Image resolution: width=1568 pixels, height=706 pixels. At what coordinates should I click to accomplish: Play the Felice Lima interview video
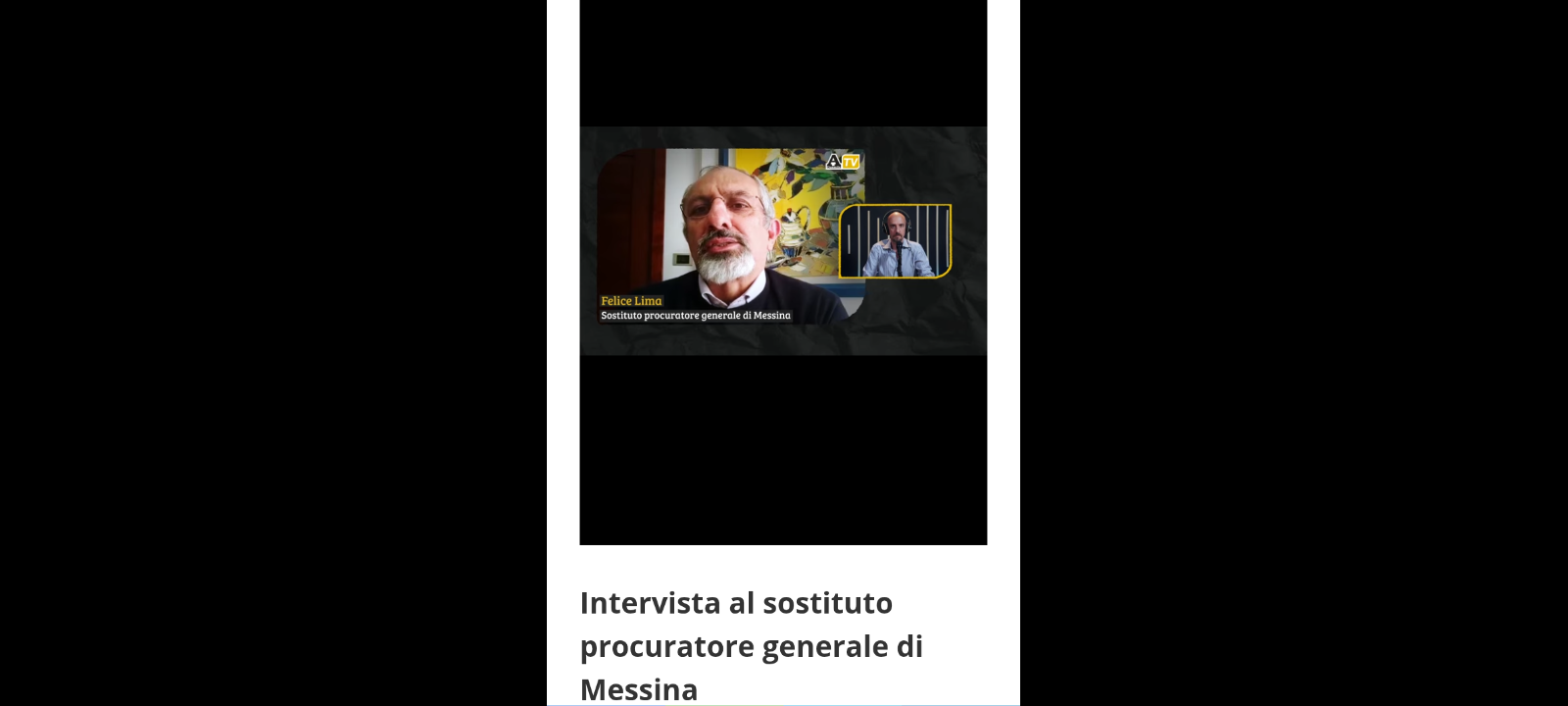tap(783, 241)
